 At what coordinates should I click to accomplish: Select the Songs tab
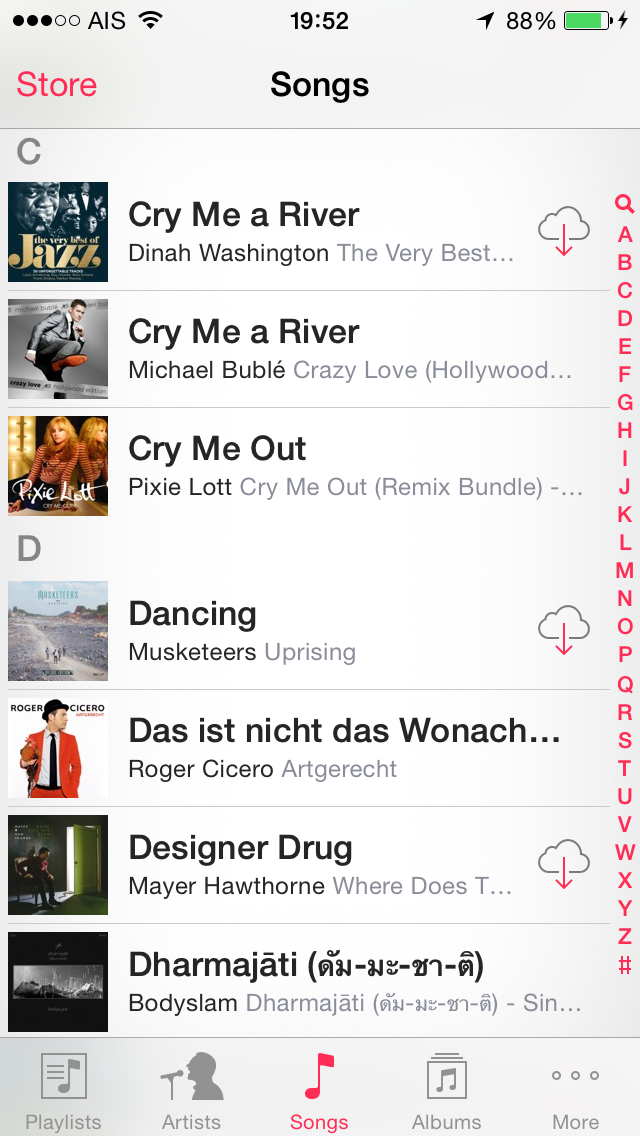click(x=319, y=1090)
